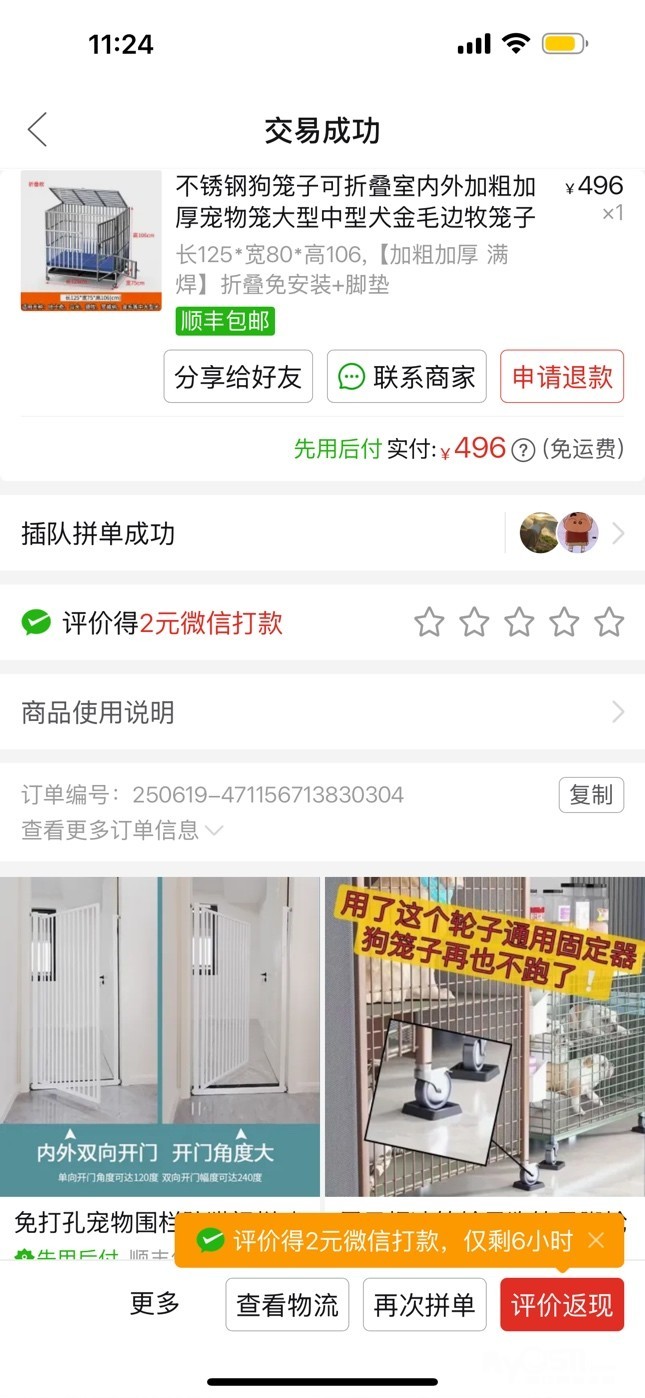View logistics with 查看物流
Image resolution: width=645 pixels, height=1398 pixels.
[x=287, y=1305]
